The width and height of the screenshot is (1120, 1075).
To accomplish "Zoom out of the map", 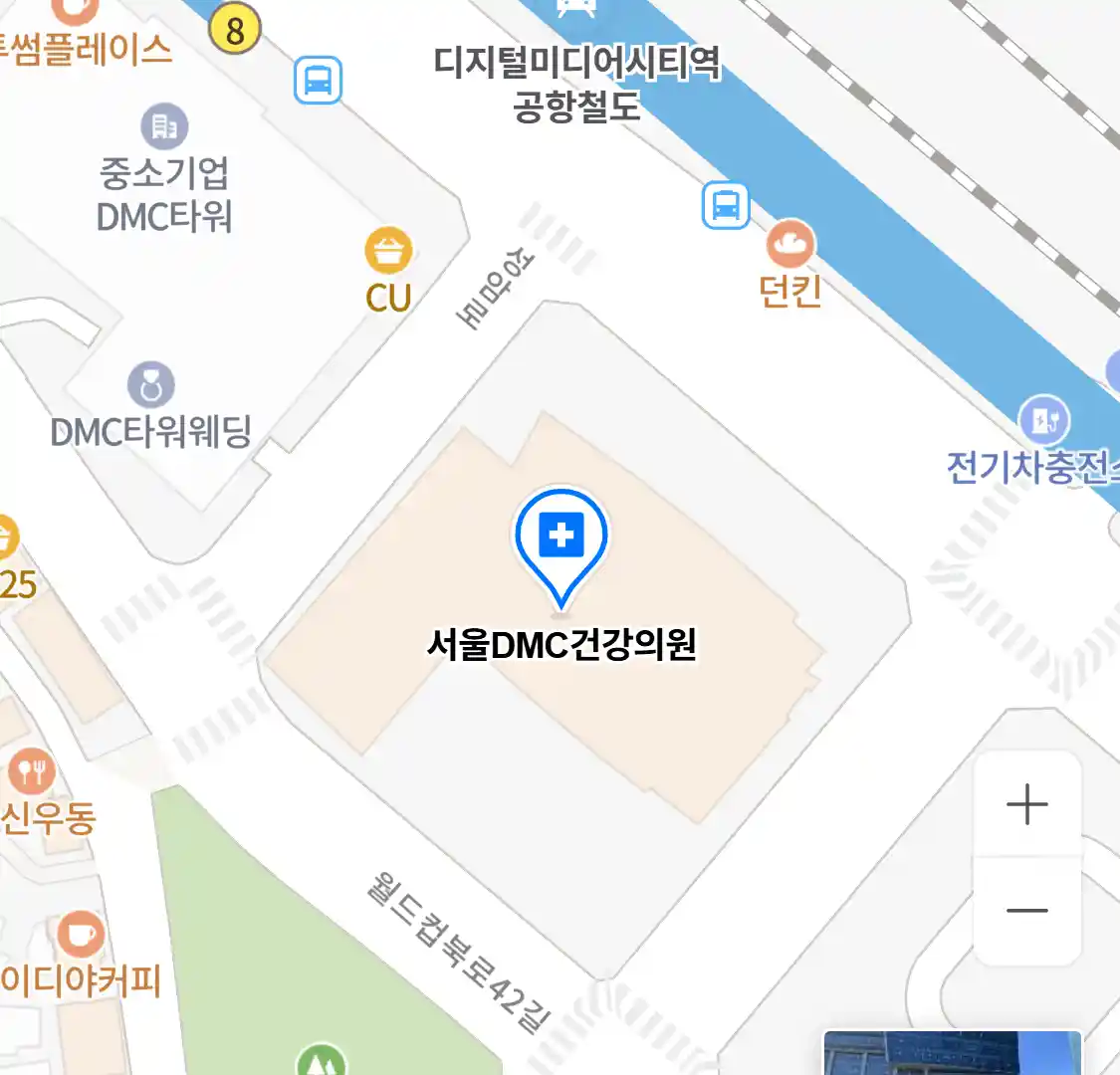I will click(1026, 910).
